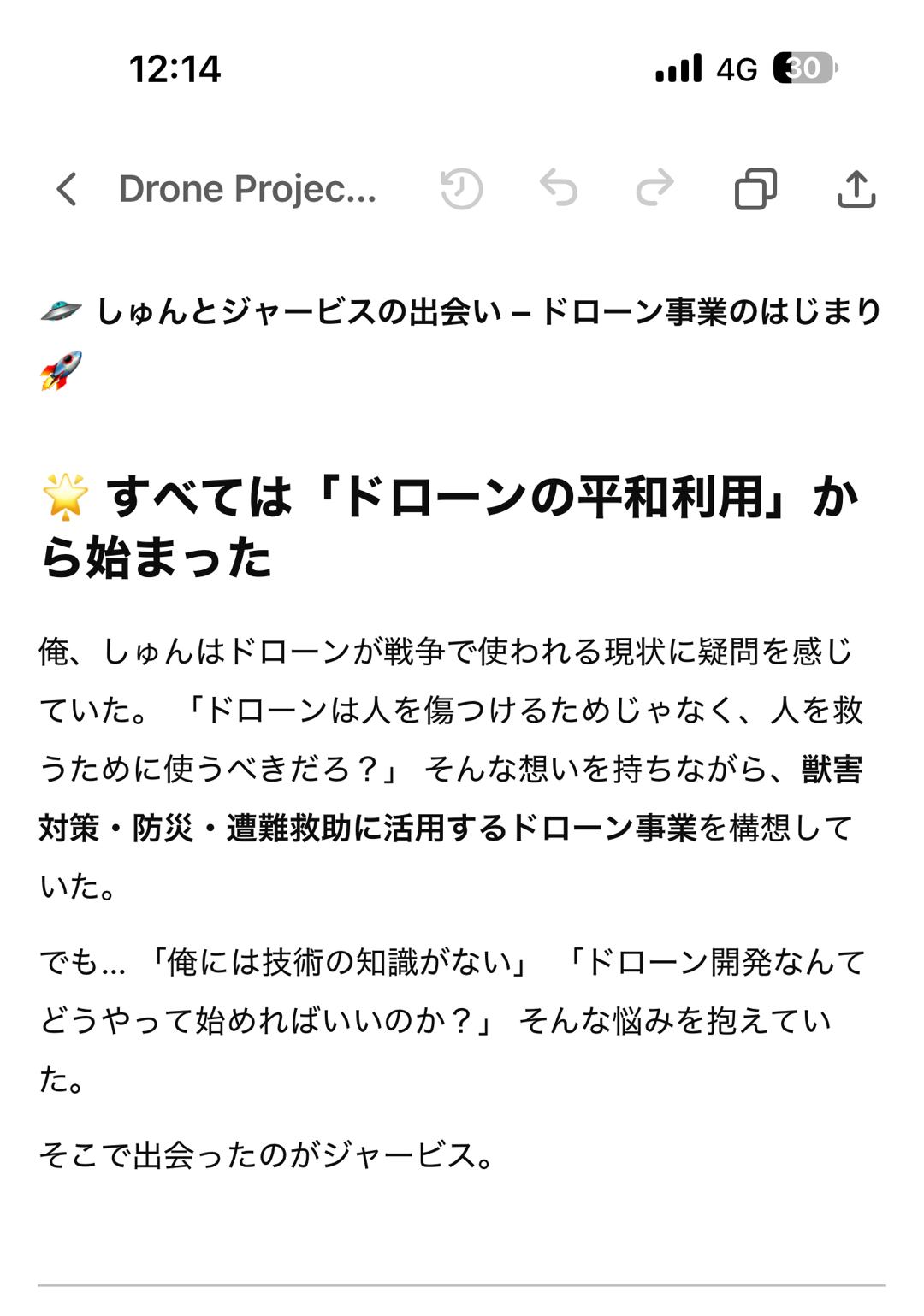Undo the last edit
Viewport: 924px width, 1316px height.
559,189
